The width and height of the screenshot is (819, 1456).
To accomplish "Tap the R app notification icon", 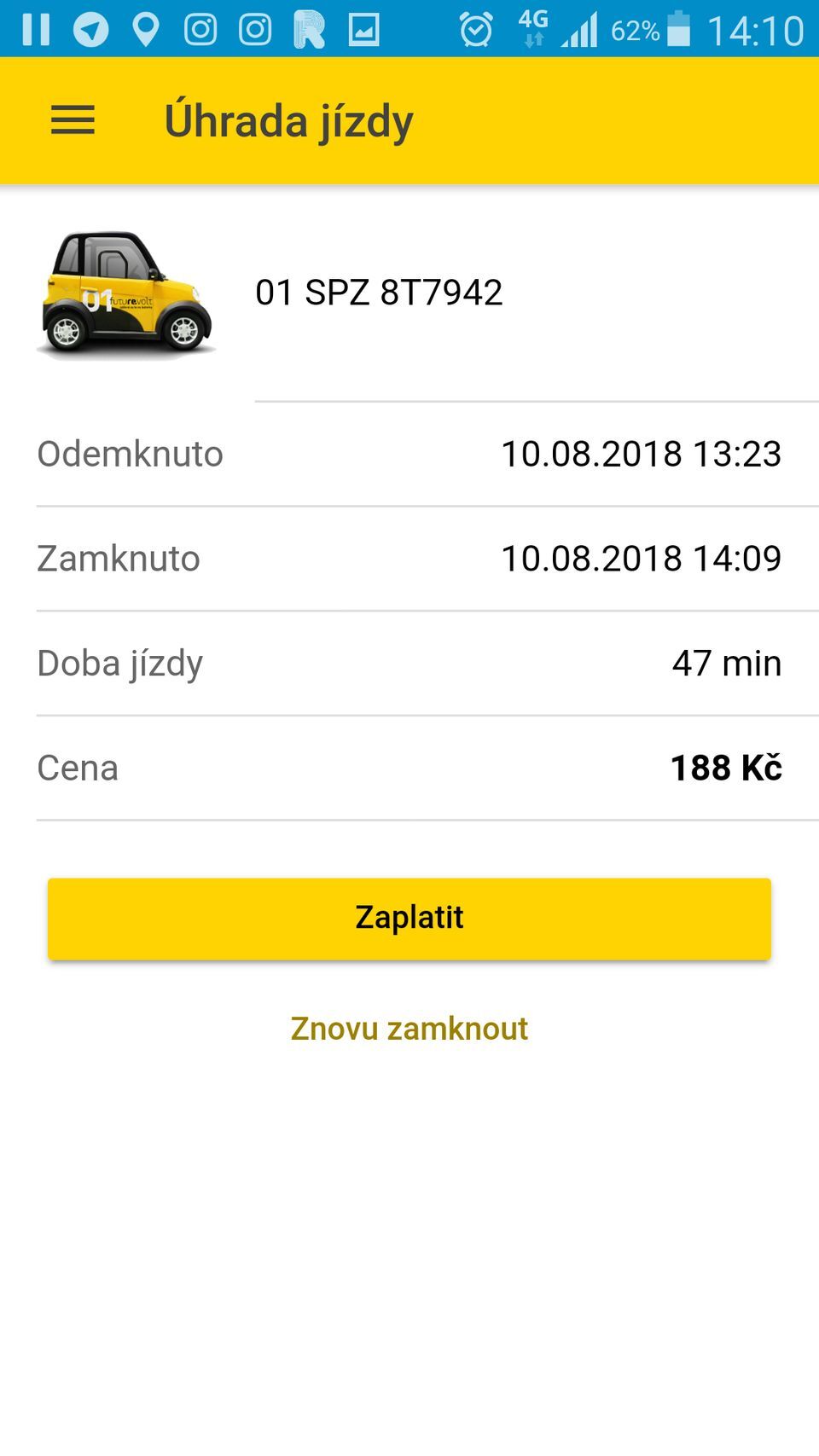I will pos(309,29).
